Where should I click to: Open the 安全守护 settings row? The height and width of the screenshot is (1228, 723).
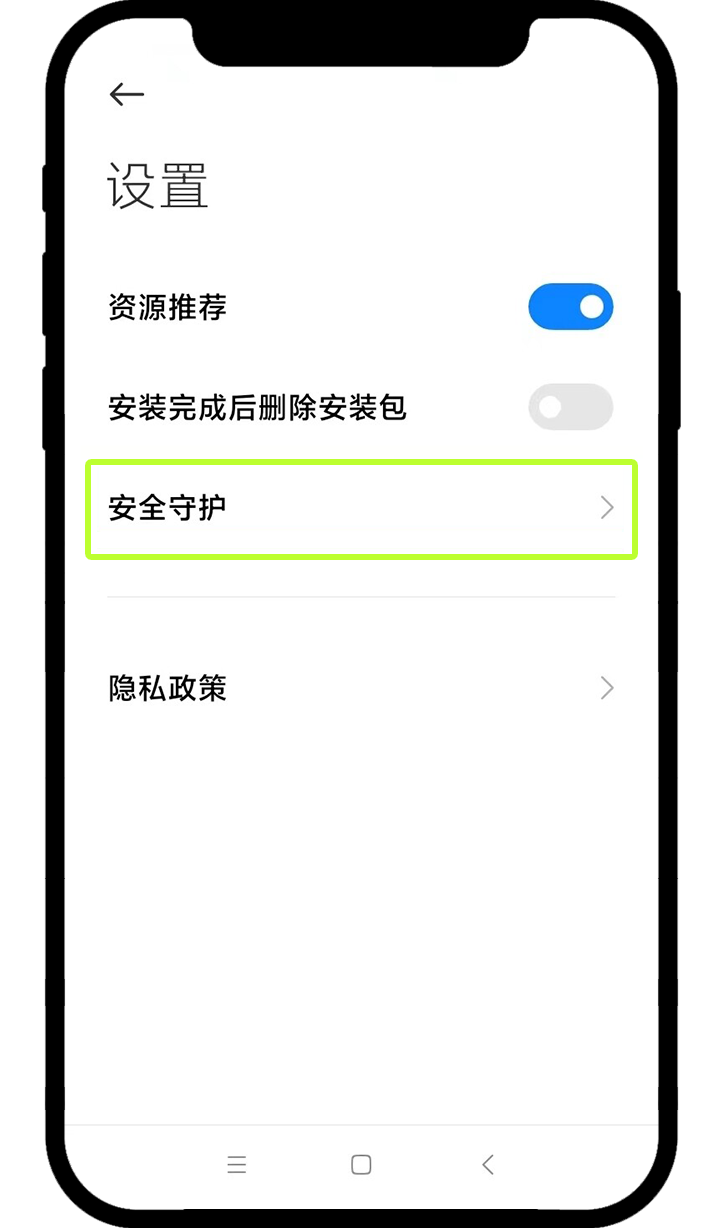361,508
